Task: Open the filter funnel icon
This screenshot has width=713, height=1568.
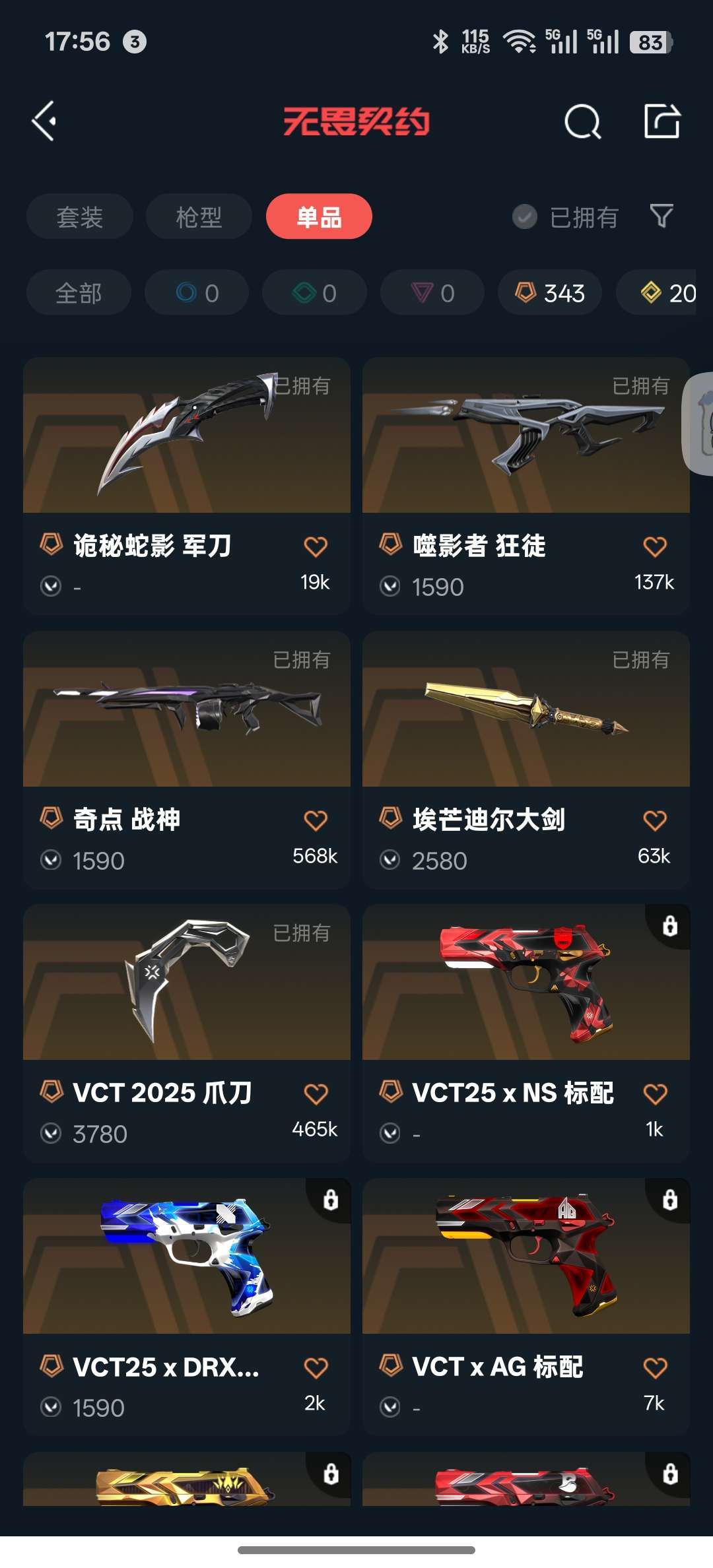Action: [662, 216]
